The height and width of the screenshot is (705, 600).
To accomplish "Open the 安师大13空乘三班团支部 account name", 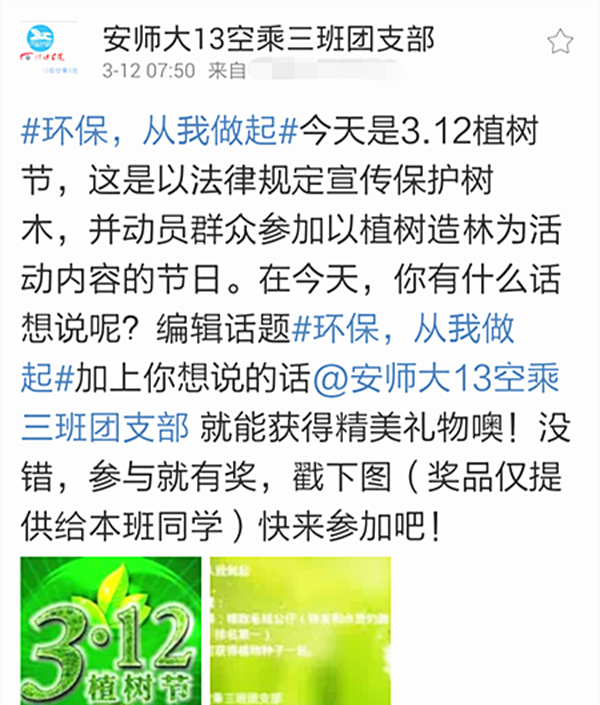I will point(269,40).
